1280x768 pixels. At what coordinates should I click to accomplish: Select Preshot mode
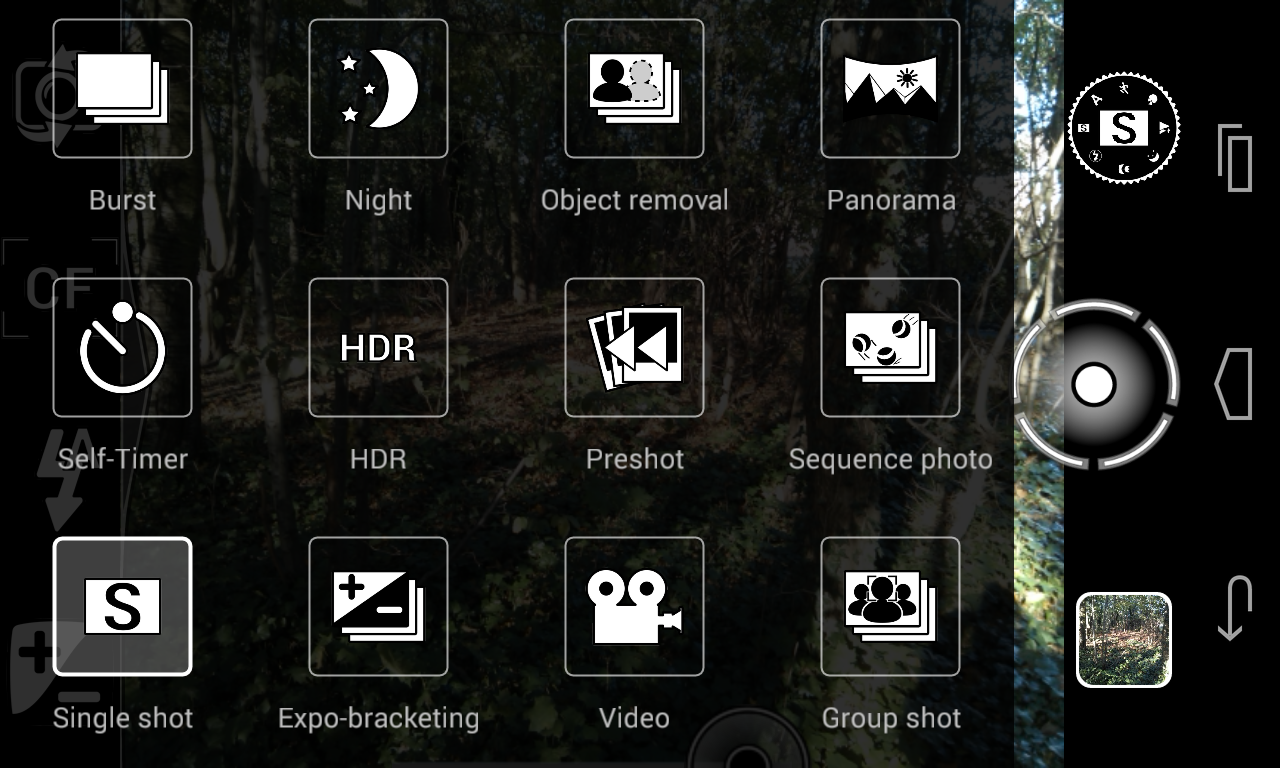(x=634, y=348)
